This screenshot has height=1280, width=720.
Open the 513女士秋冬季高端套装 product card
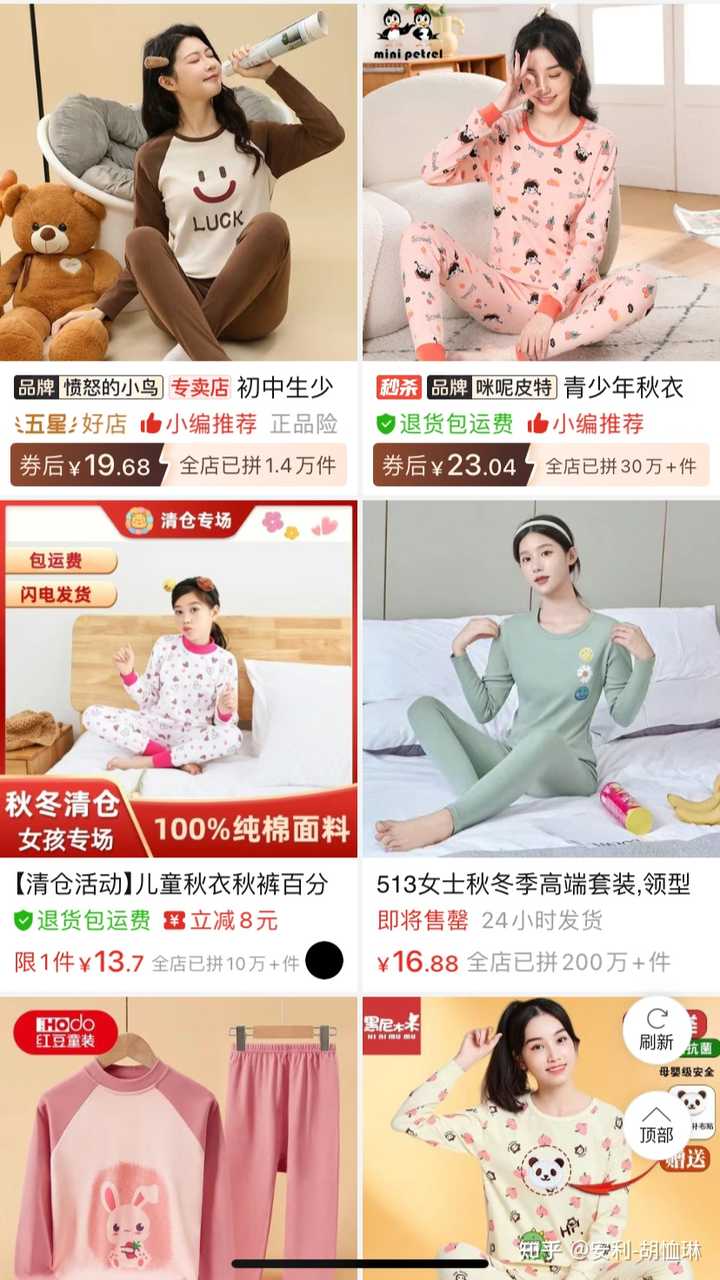pyautogui.click(x=541, y=744)
